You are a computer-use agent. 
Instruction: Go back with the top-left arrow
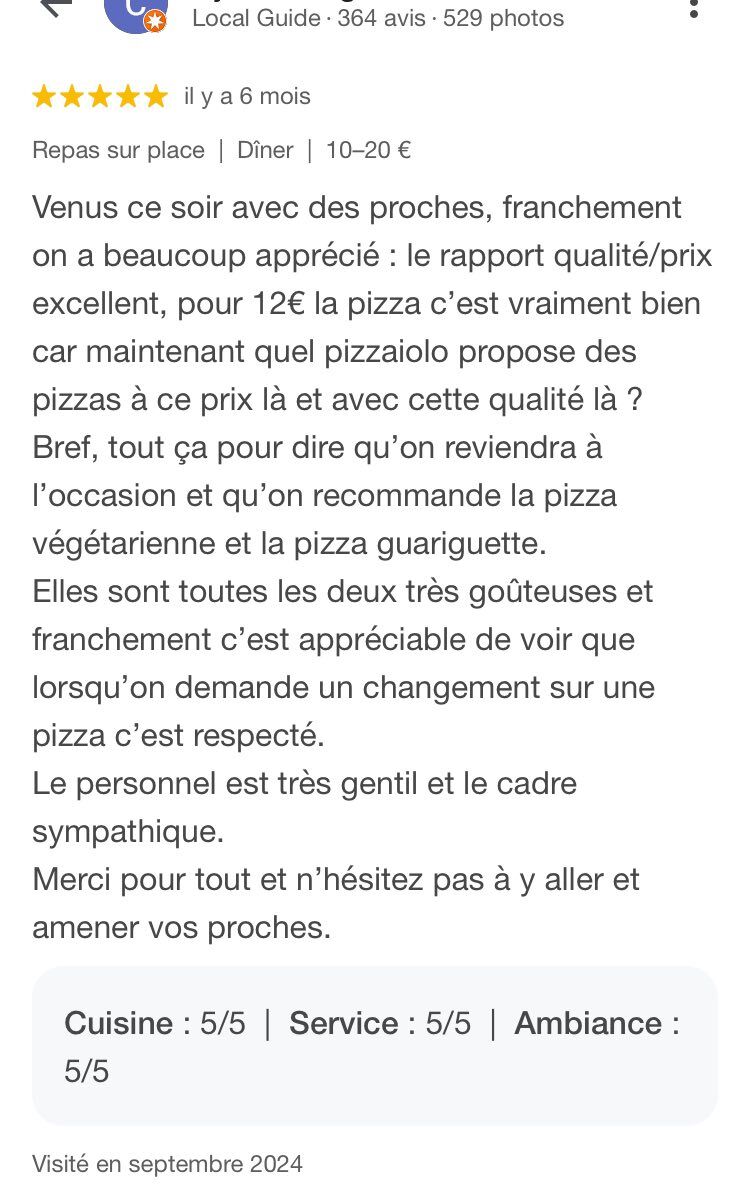(x=55, y=7)
